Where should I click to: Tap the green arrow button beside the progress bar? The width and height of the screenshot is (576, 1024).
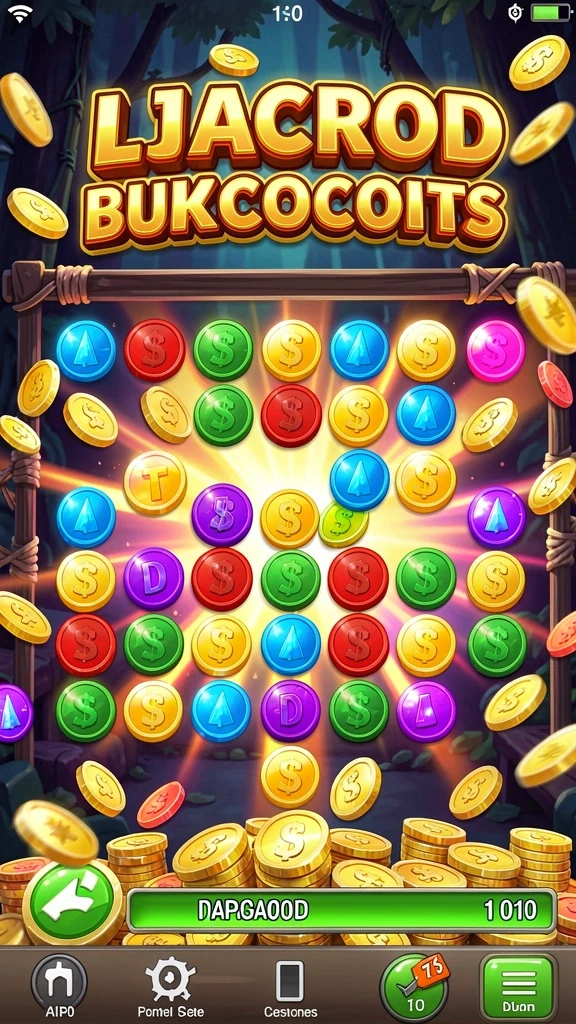[x=73, y=906]
